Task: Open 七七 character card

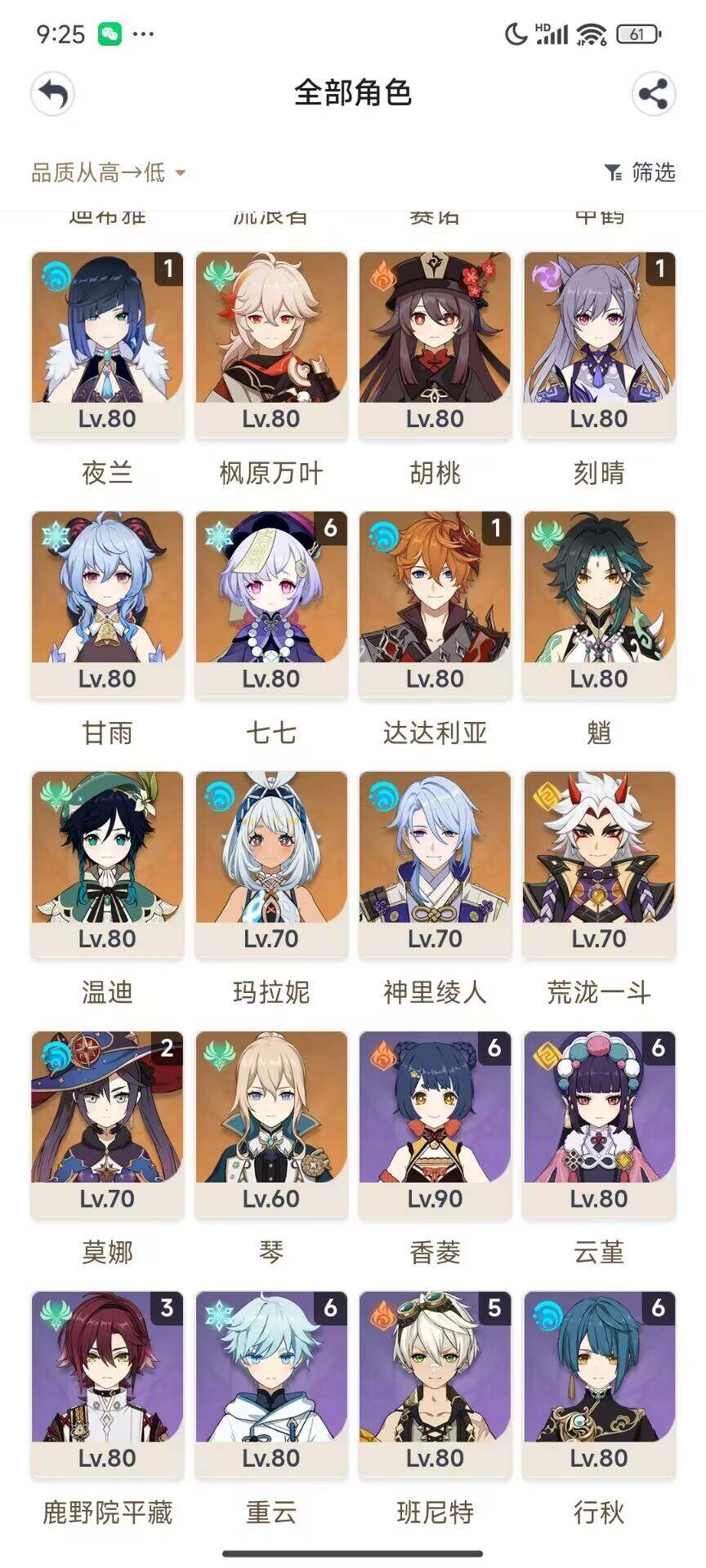Action: 271,604
